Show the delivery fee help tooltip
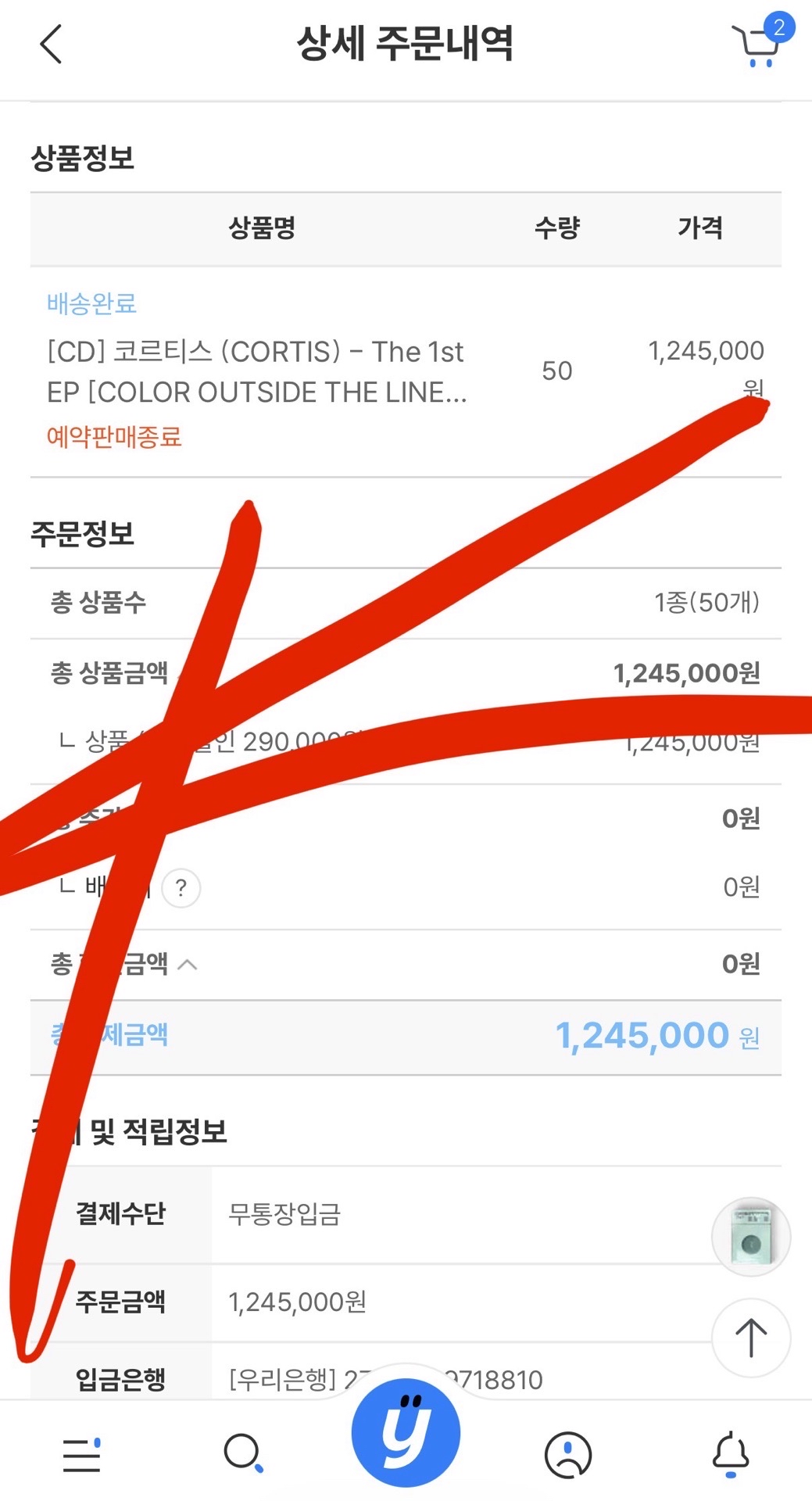The height and width of the screenshot is (1501, 812). pos(181,888)
